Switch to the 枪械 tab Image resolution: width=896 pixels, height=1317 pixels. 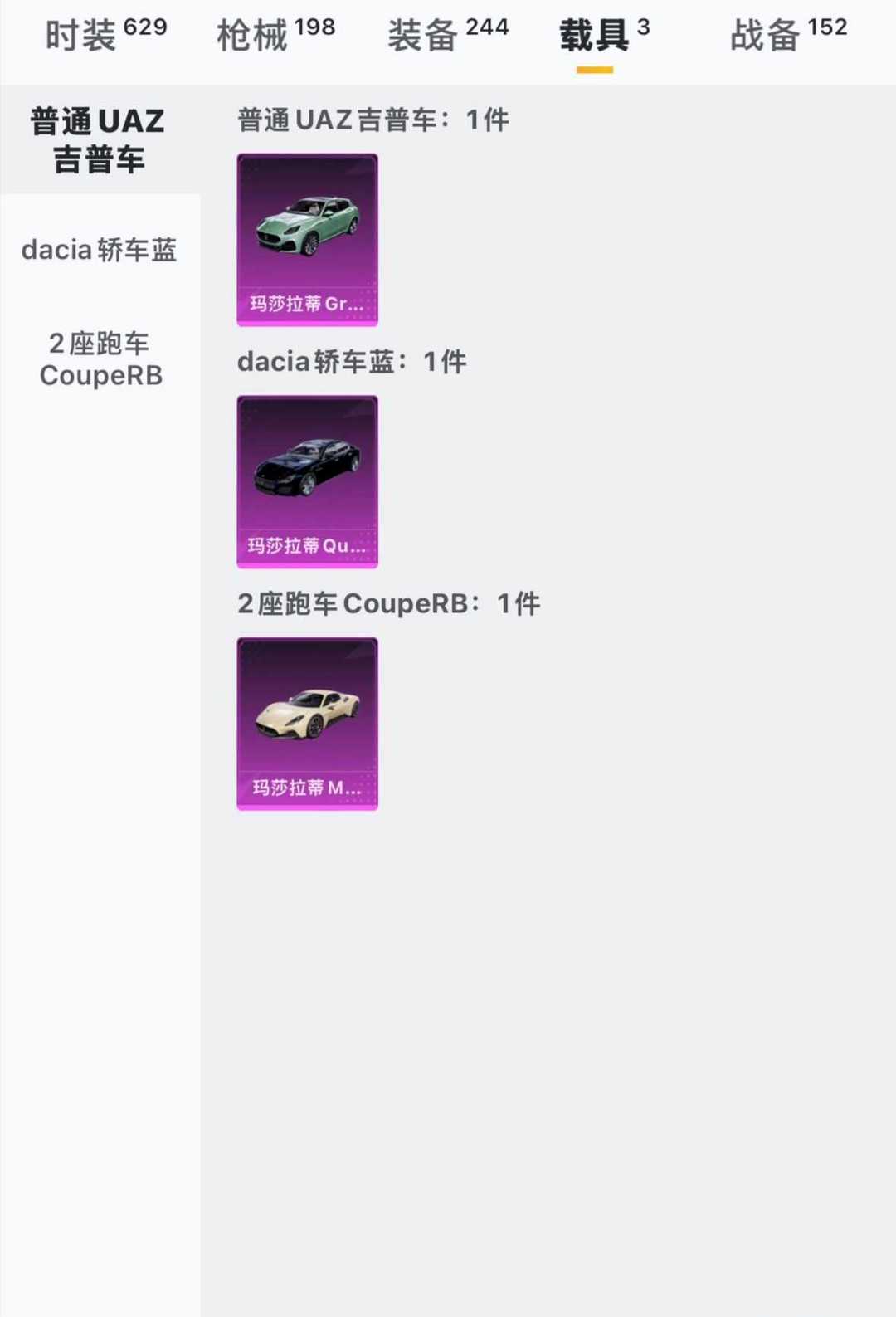point(275,35)
